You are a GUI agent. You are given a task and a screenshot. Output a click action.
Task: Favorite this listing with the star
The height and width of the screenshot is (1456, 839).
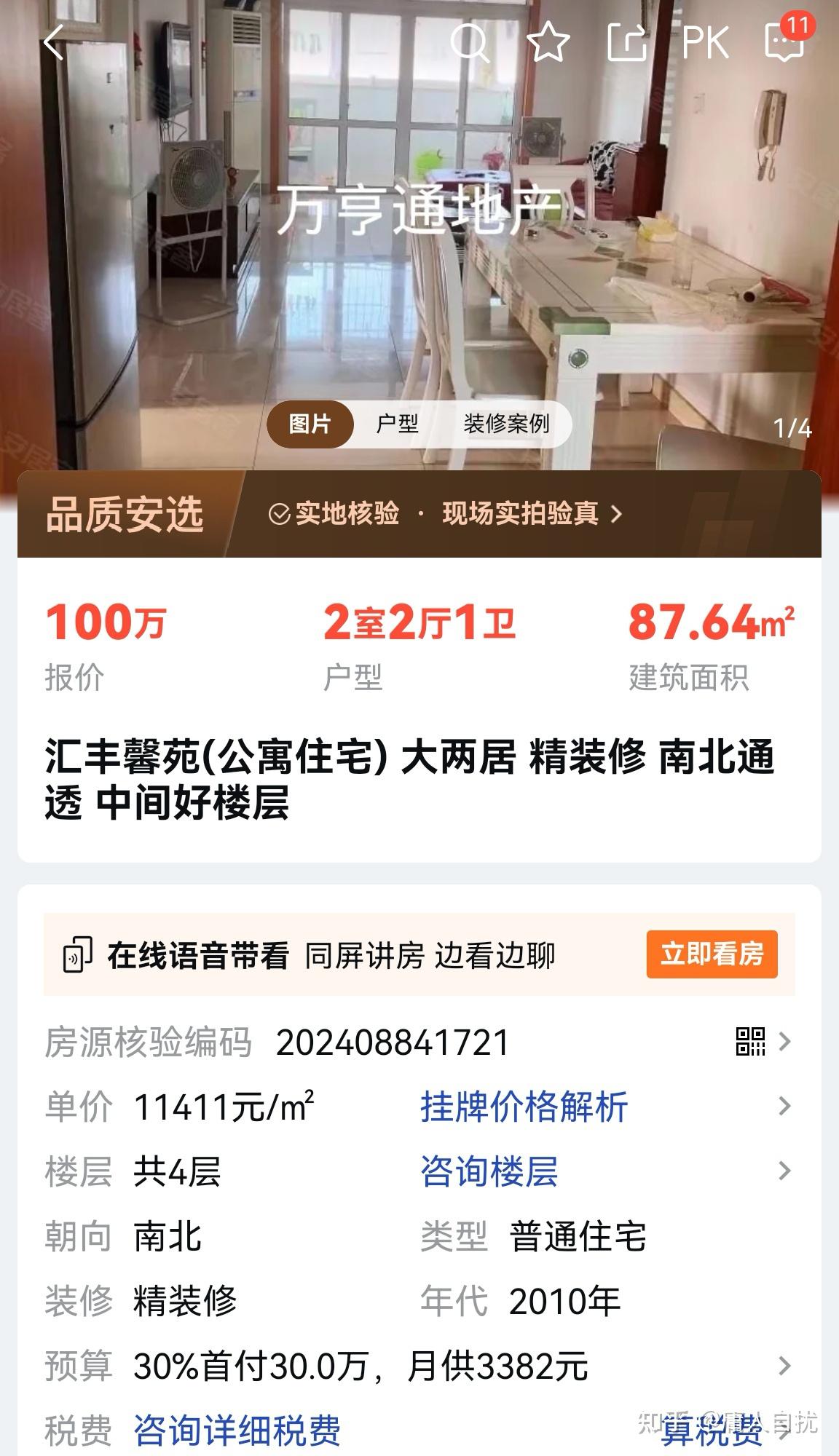[x=548, y=42]
